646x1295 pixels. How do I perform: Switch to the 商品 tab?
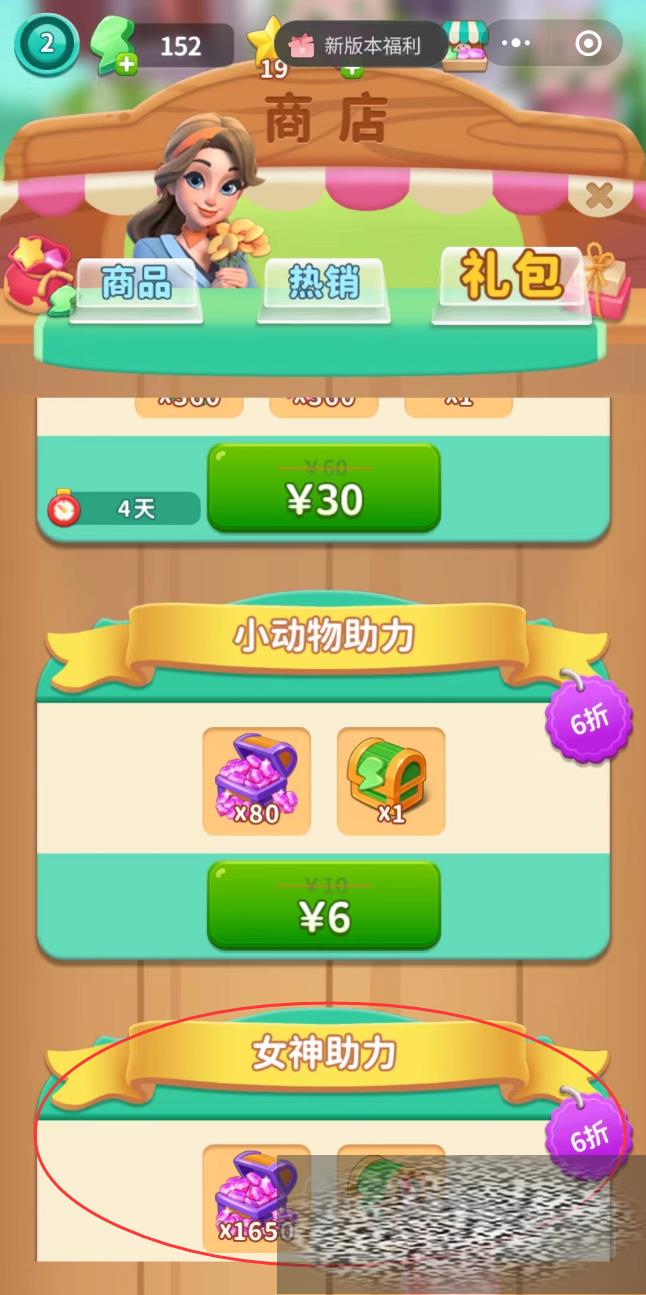(x=136, y=285)
